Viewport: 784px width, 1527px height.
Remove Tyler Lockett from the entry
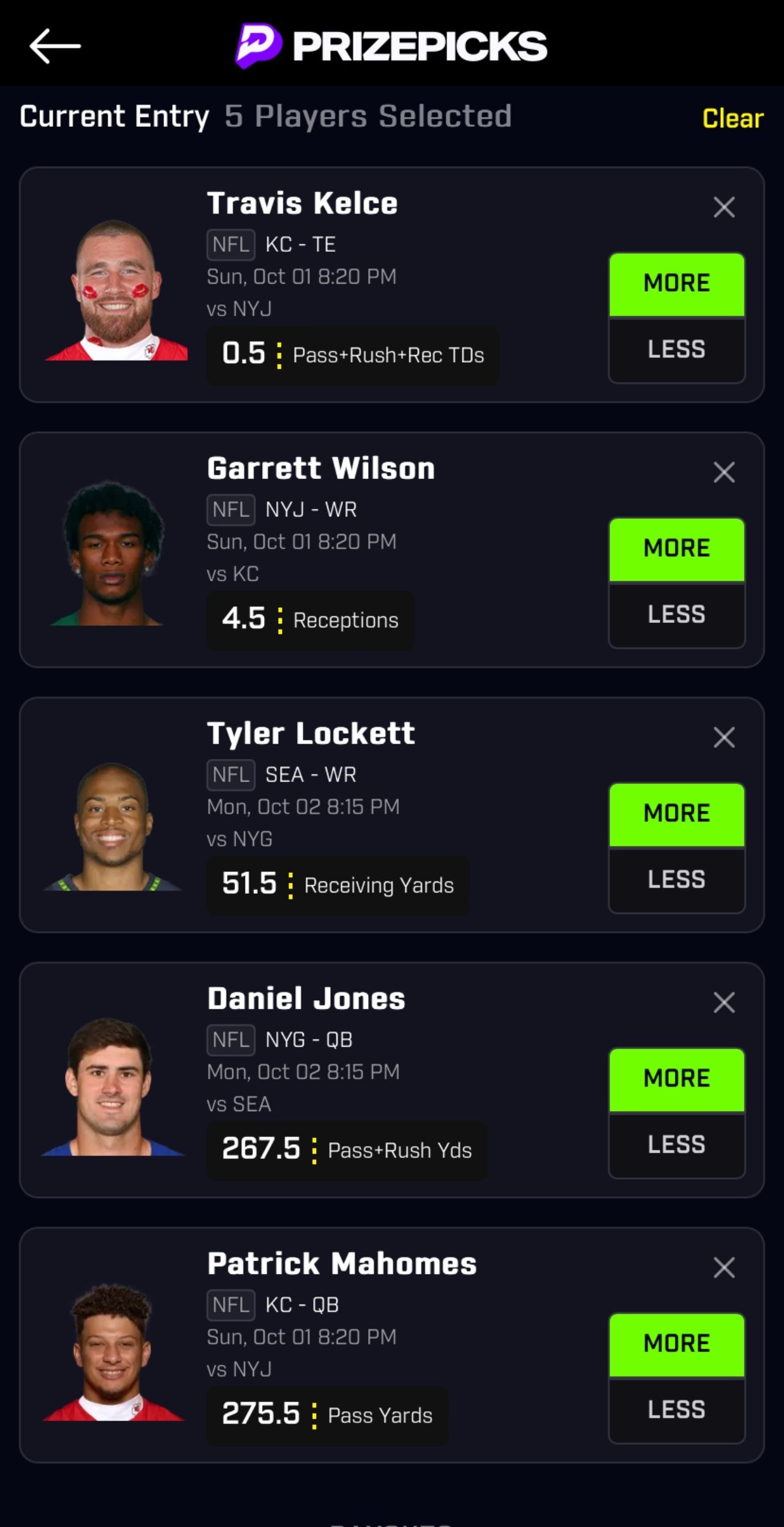(x=724, y=737)
